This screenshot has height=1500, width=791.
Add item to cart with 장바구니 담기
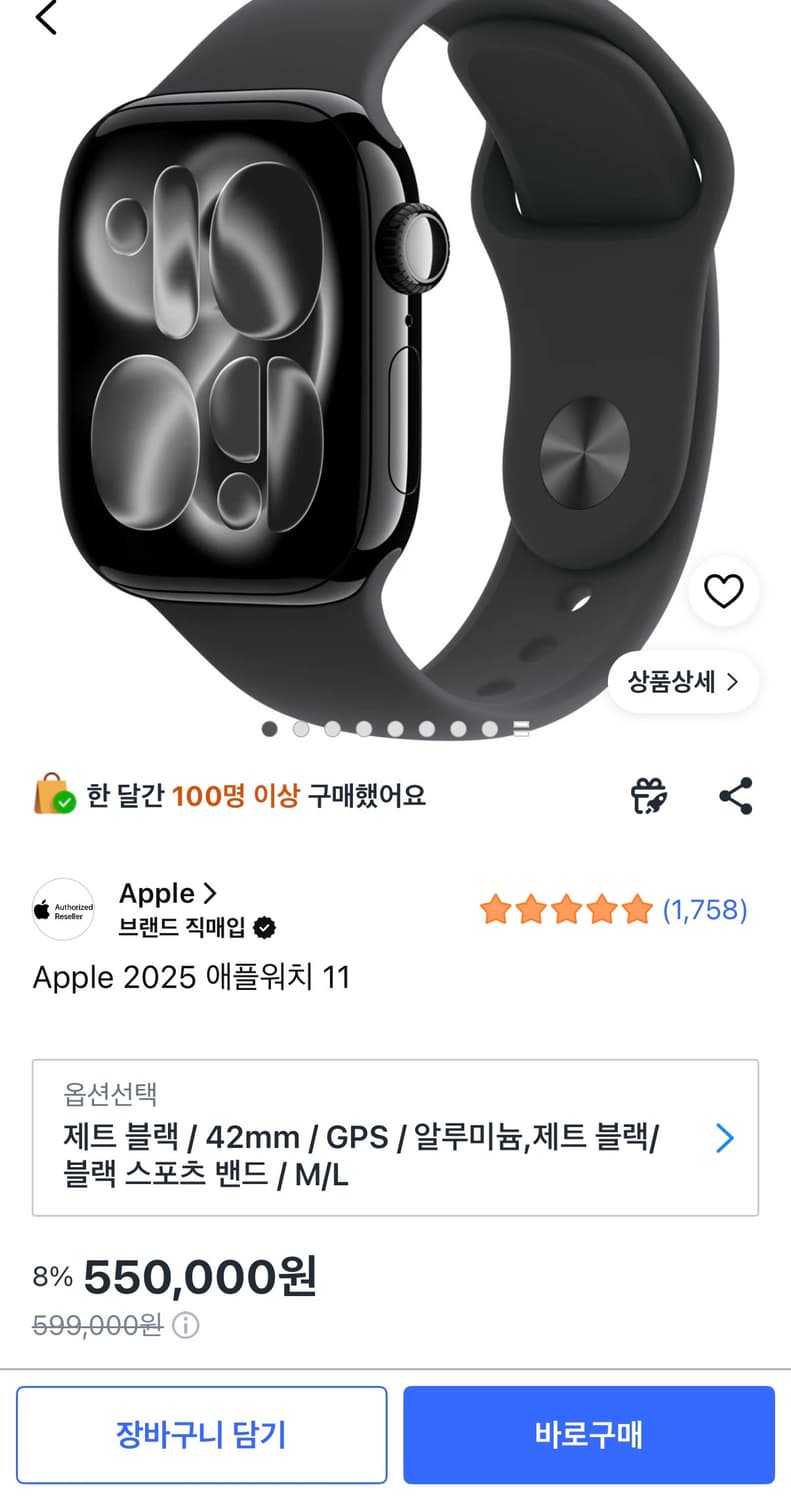[x=202, y=1434]
